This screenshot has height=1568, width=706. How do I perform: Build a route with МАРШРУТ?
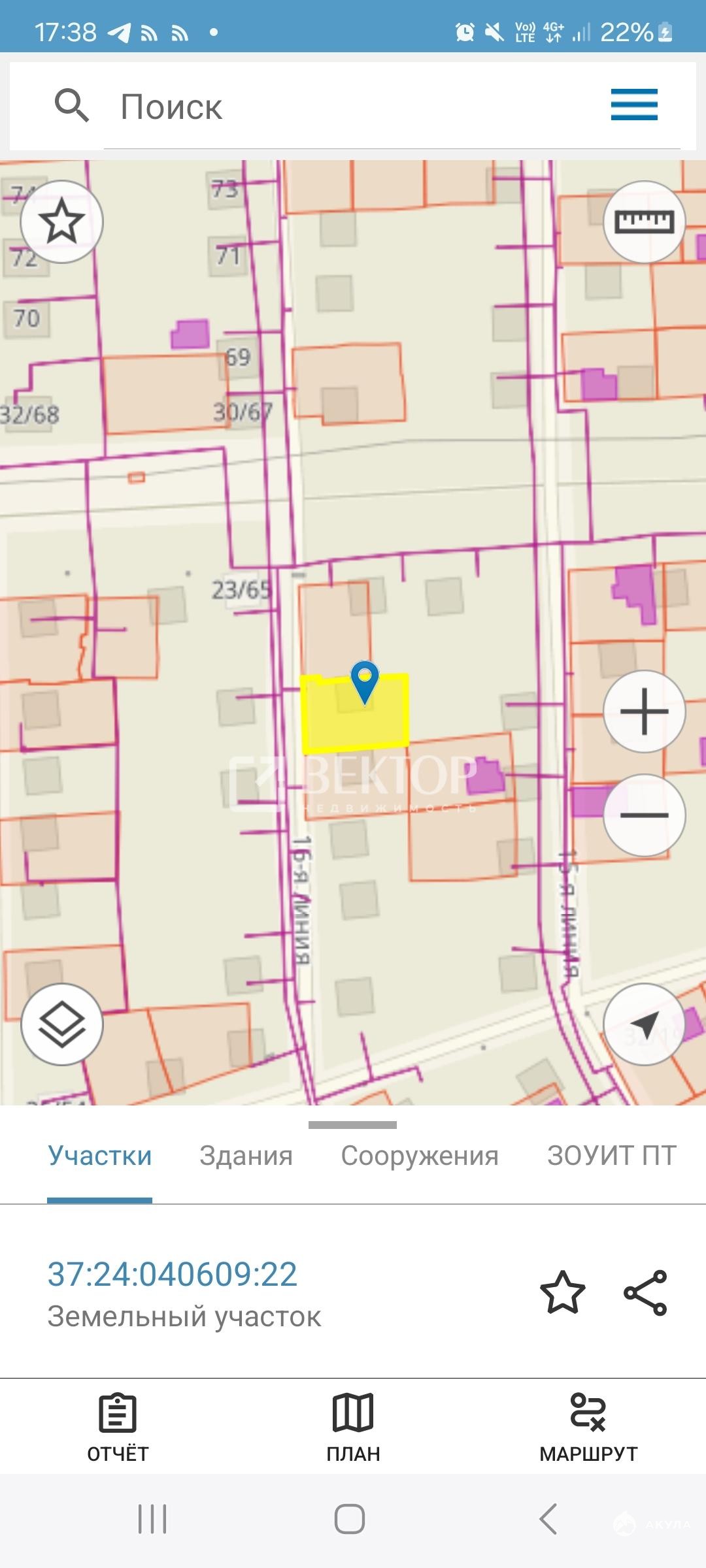click(x=588, y=1427)
